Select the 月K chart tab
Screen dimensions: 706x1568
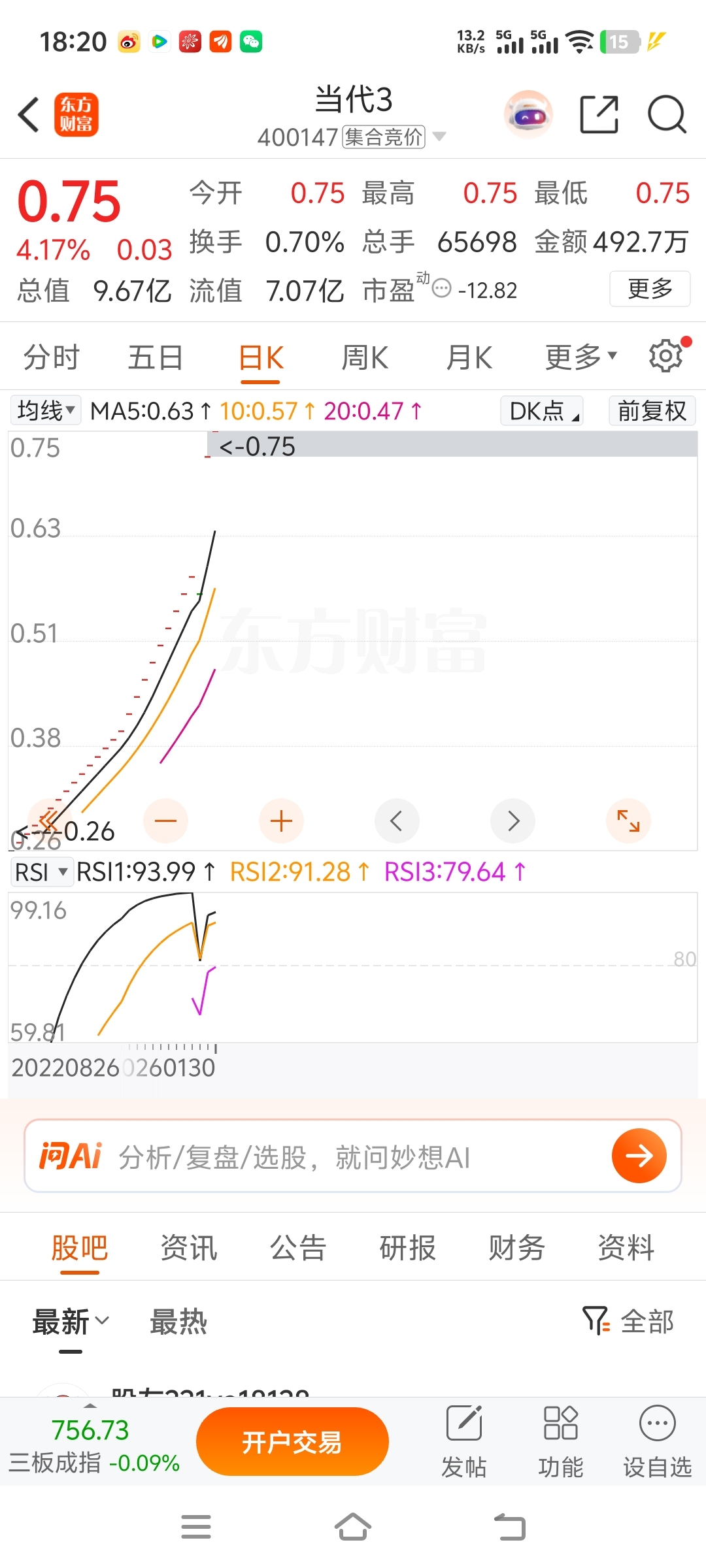[469, 358]
